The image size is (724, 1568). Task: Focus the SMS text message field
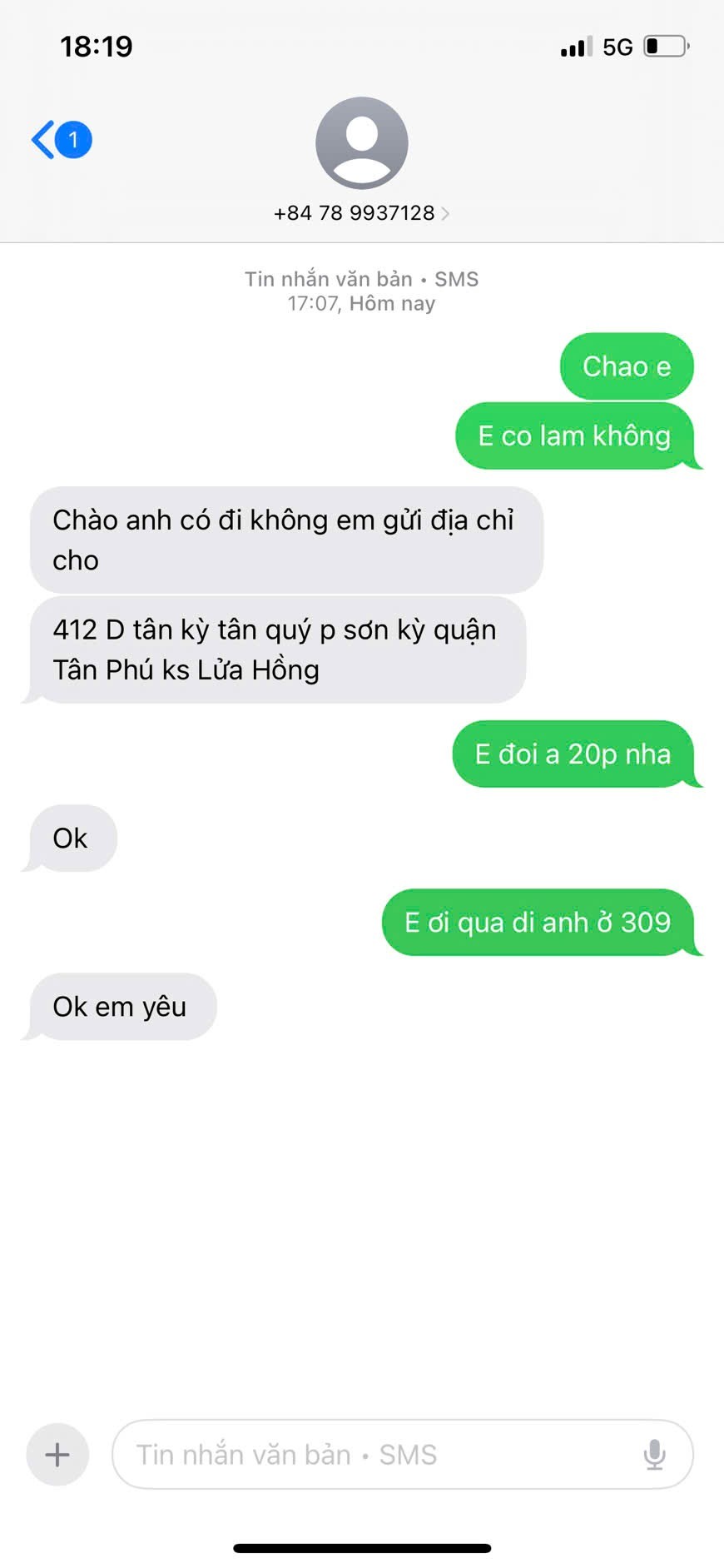click(x=374, y=1455)
